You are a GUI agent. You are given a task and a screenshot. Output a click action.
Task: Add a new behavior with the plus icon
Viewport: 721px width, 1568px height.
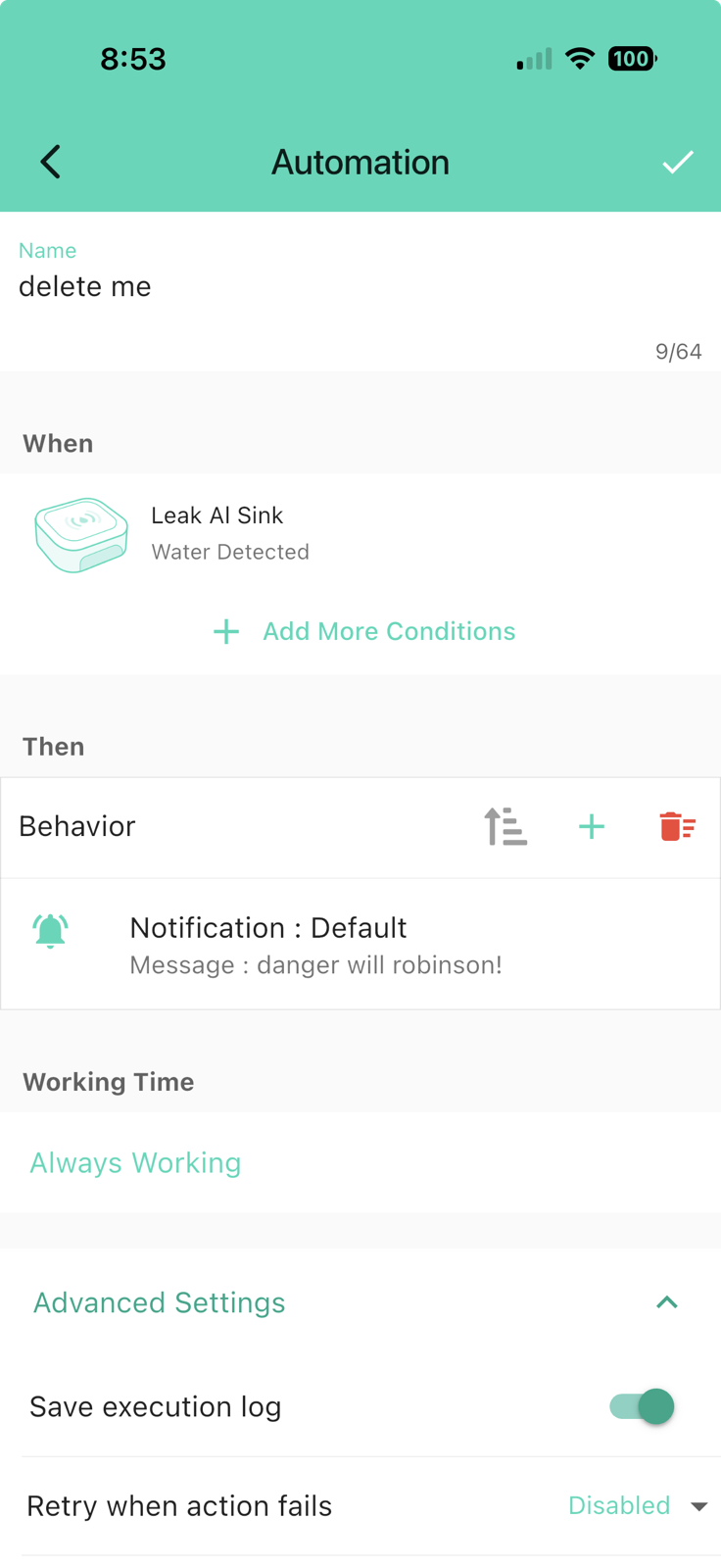[592, 826]
